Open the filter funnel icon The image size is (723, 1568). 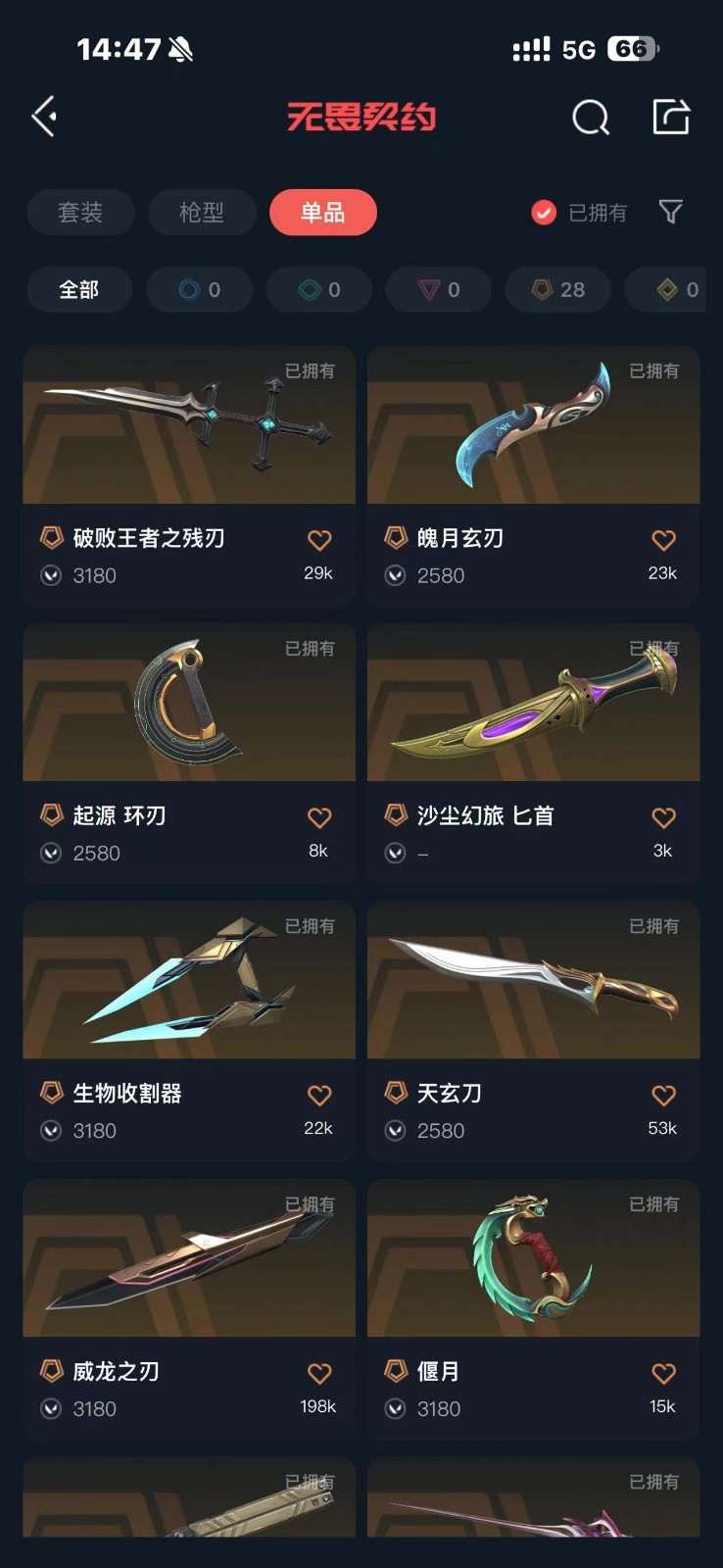670,212
